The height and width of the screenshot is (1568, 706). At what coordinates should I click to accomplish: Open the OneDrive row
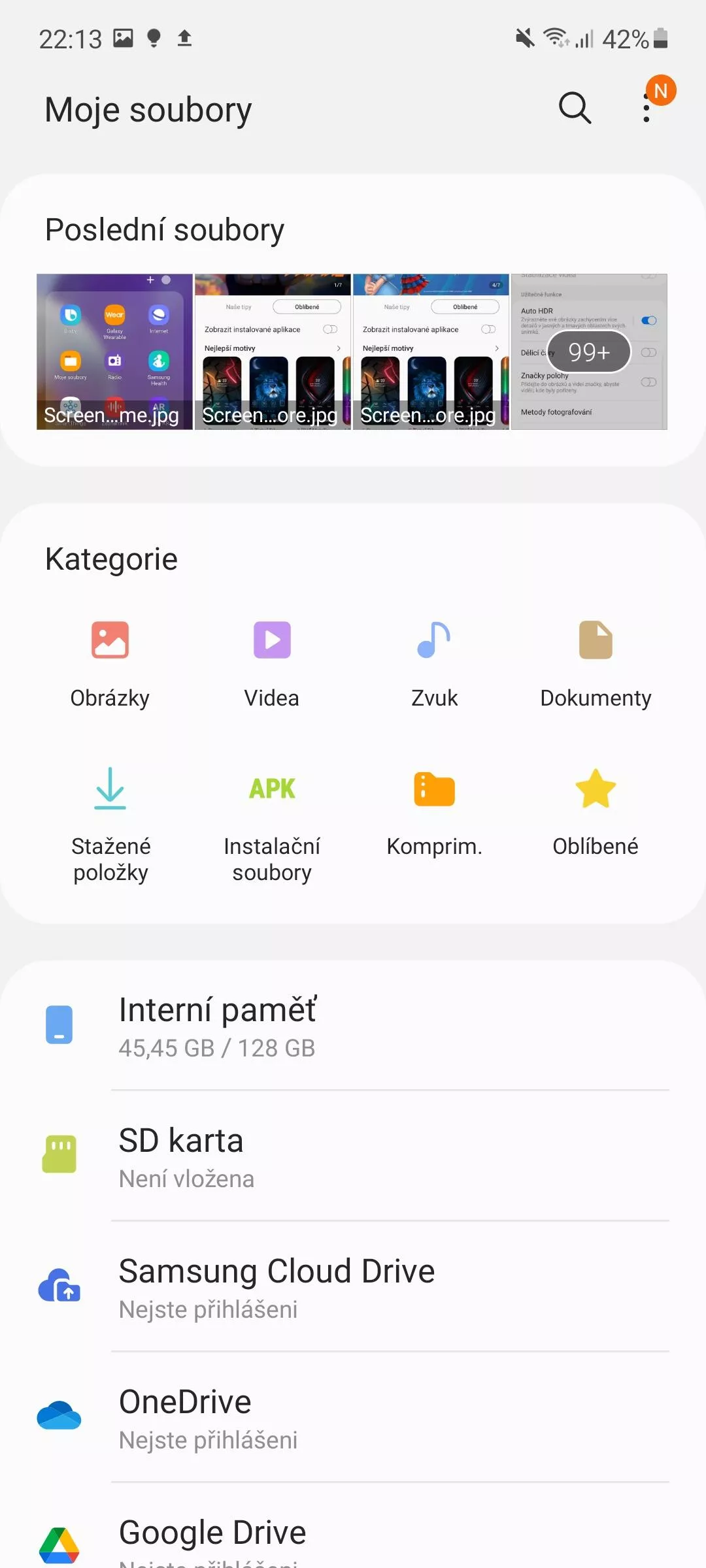pyautogui.click(x=353, y=1417)
